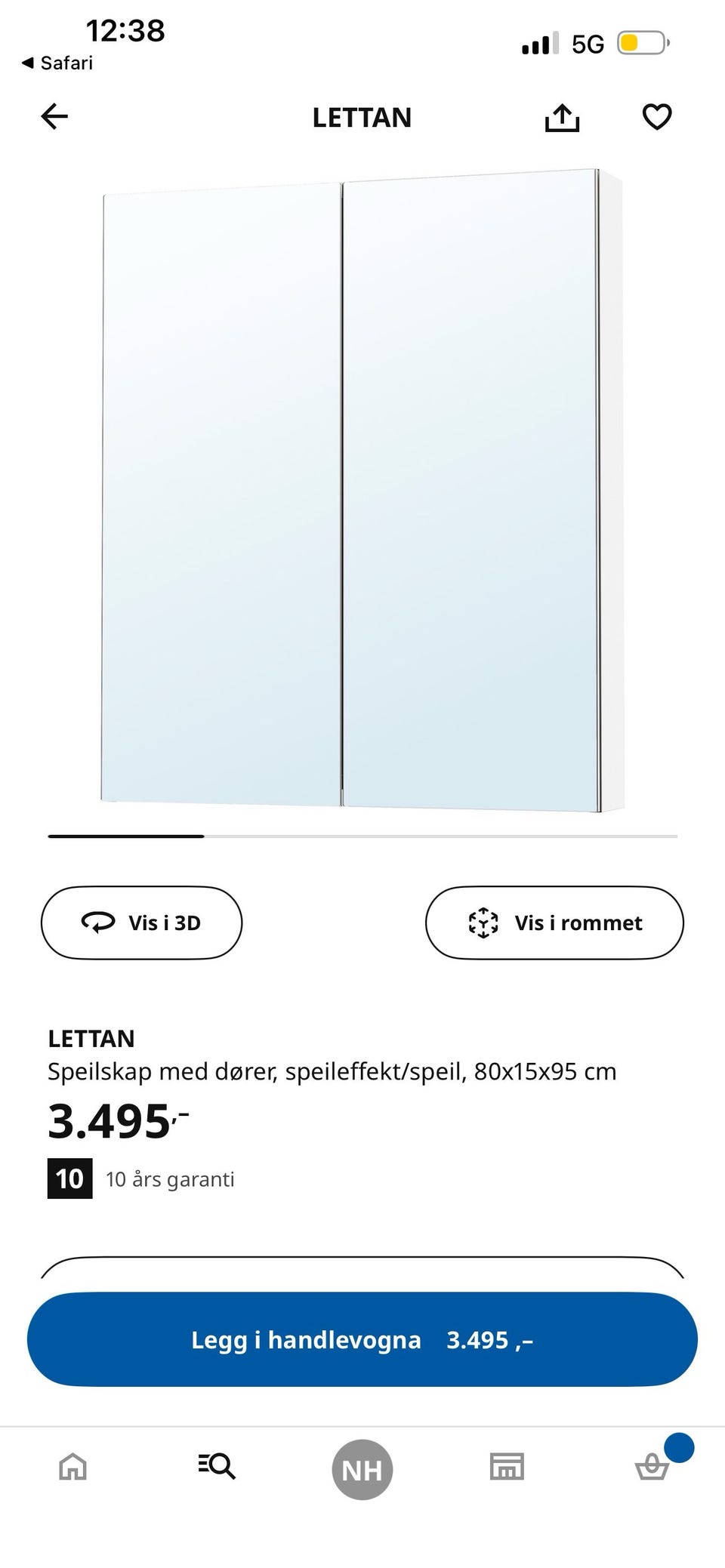Viewport: 725px width, 1568px height.
Task: Tap the LETTAN title in the header
Action: tap(362, 118)
